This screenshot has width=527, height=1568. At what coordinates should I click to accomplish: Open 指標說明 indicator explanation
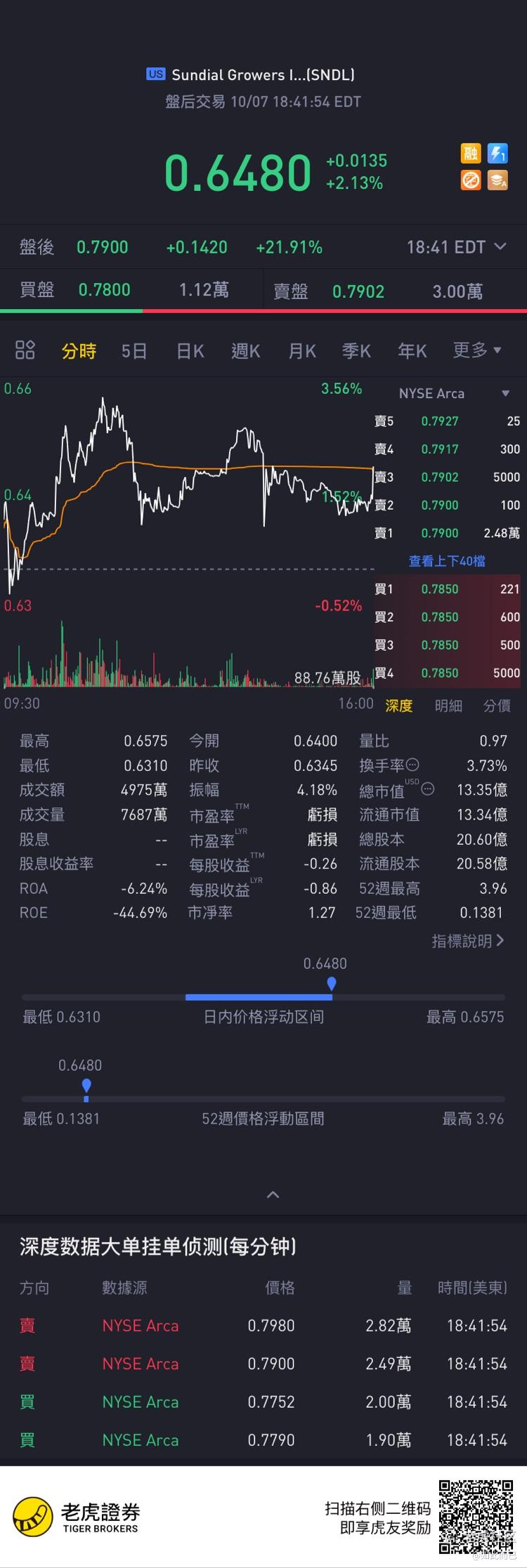pos(467,941)
